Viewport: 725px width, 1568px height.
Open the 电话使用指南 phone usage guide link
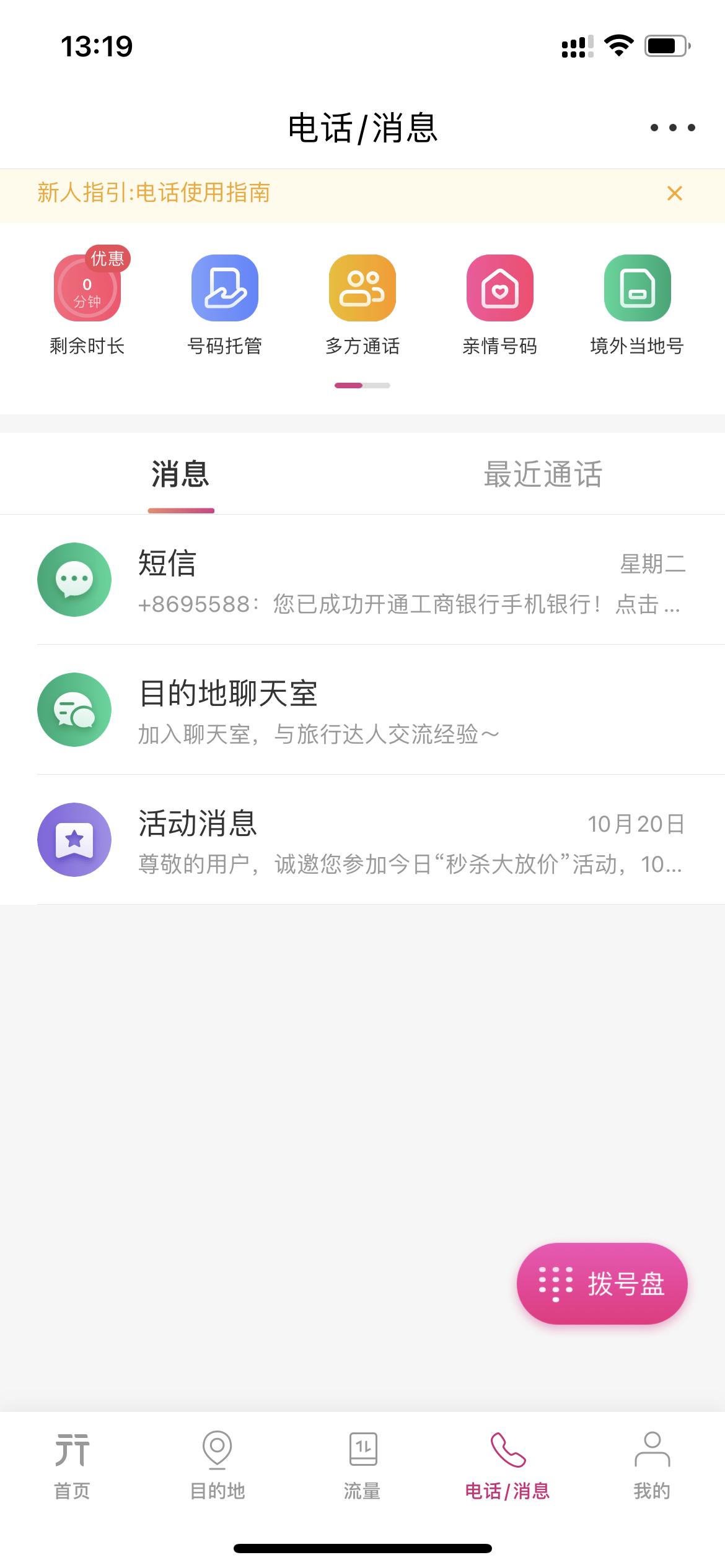tap(154, 194)
